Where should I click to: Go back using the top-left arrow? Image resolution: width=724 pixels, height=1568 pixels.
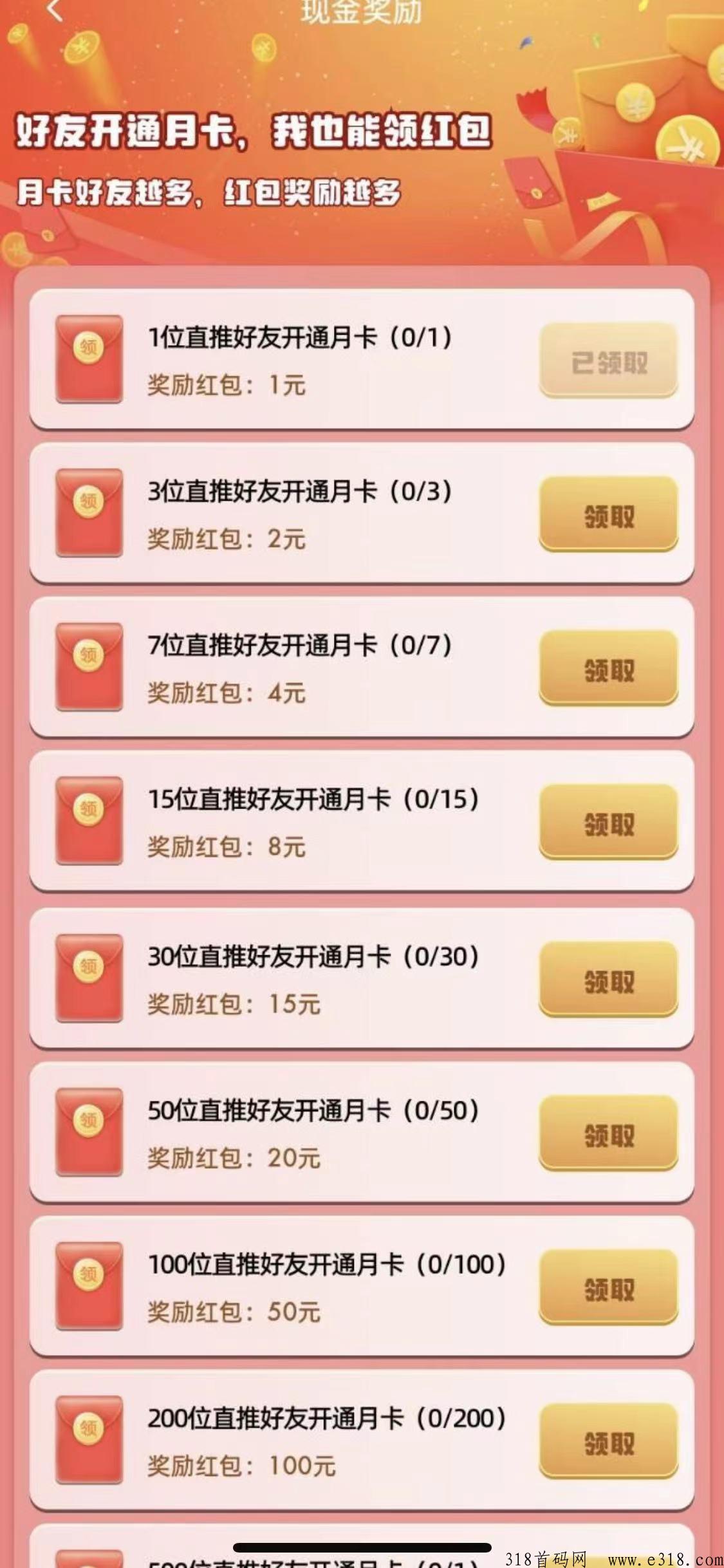point(55,9)
